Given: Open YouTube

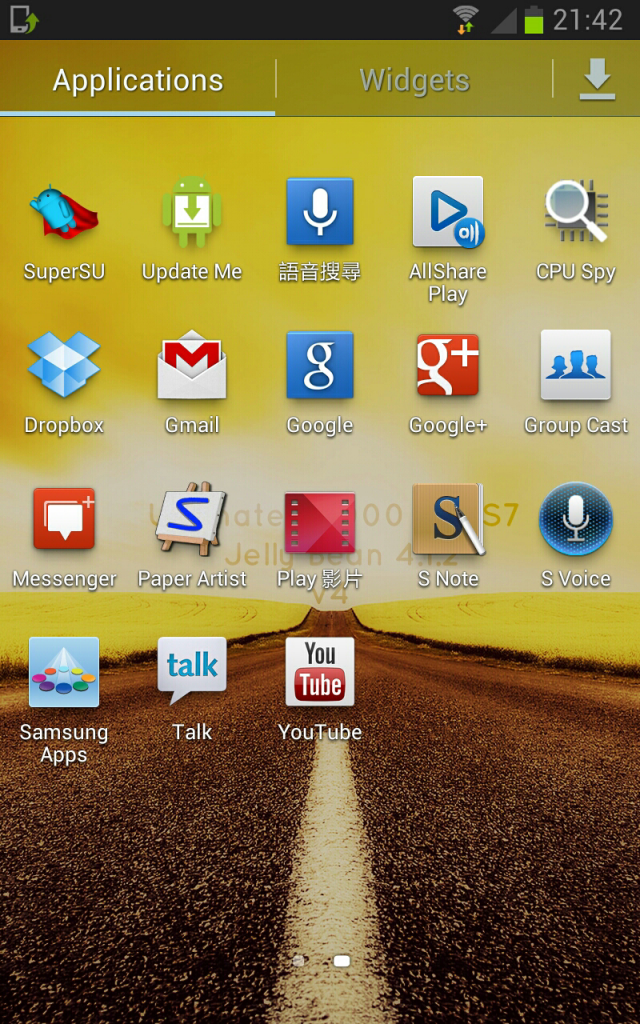Looking at the screenshot, I should (x=320, y=672).
